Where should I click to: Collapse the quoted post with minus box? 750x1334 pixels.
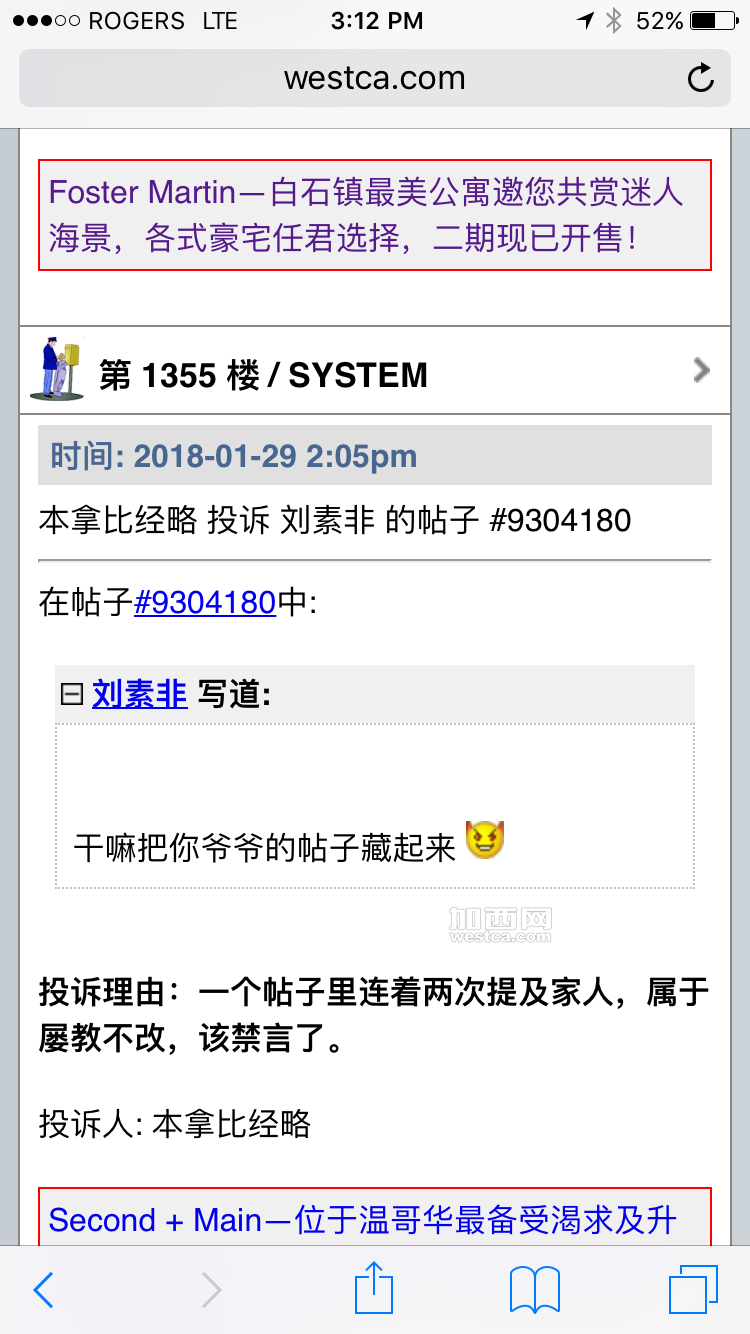(x=71, y=694)
